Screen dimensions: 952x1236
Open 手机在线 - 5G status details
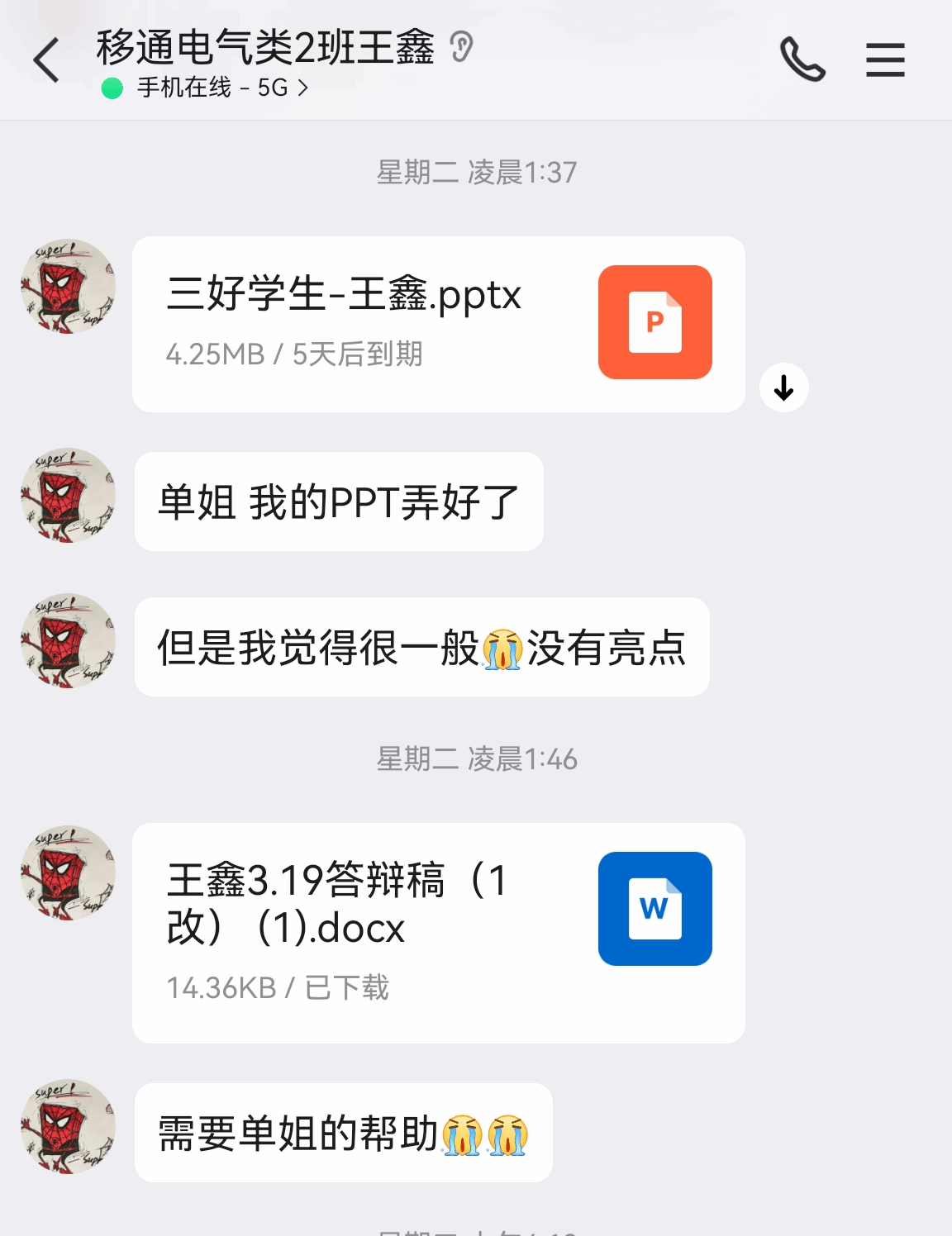click(212, 88)
